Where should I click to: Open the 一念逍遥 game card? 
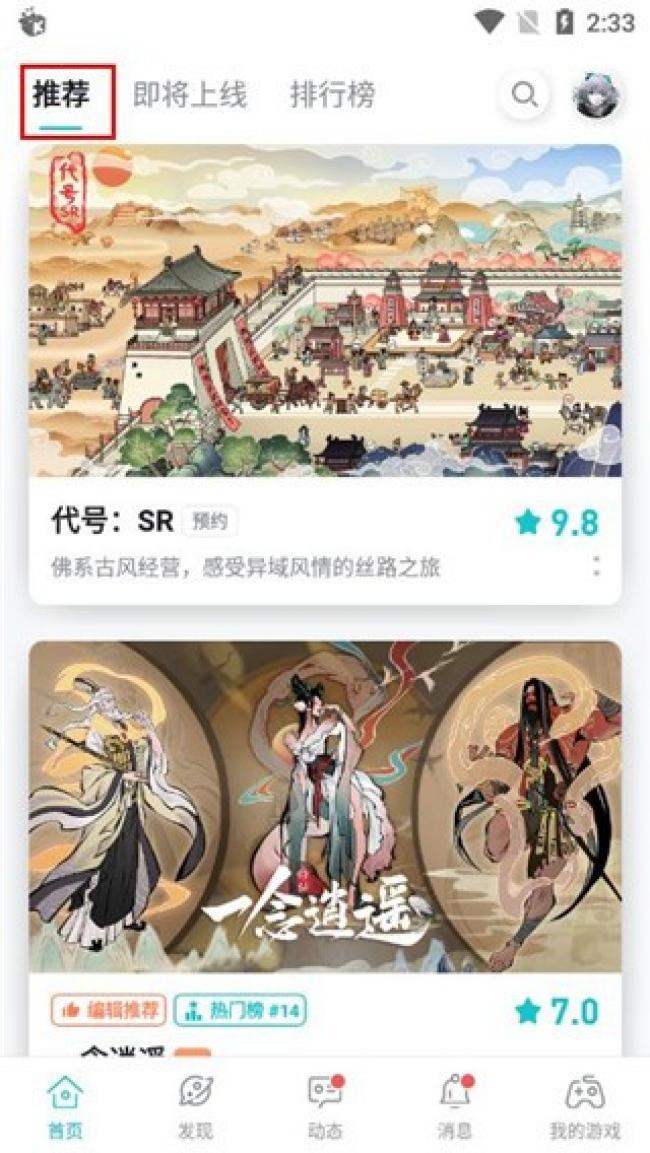coord(324,810)
